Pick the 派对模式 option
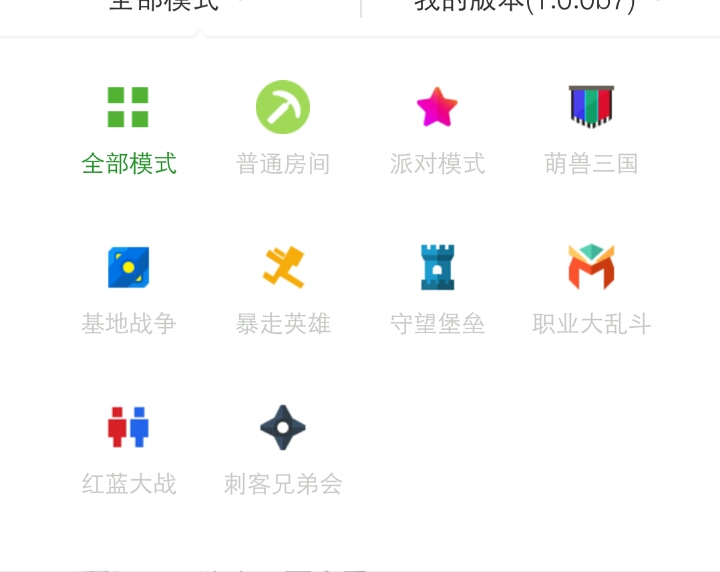 click(x=437, y=130)
